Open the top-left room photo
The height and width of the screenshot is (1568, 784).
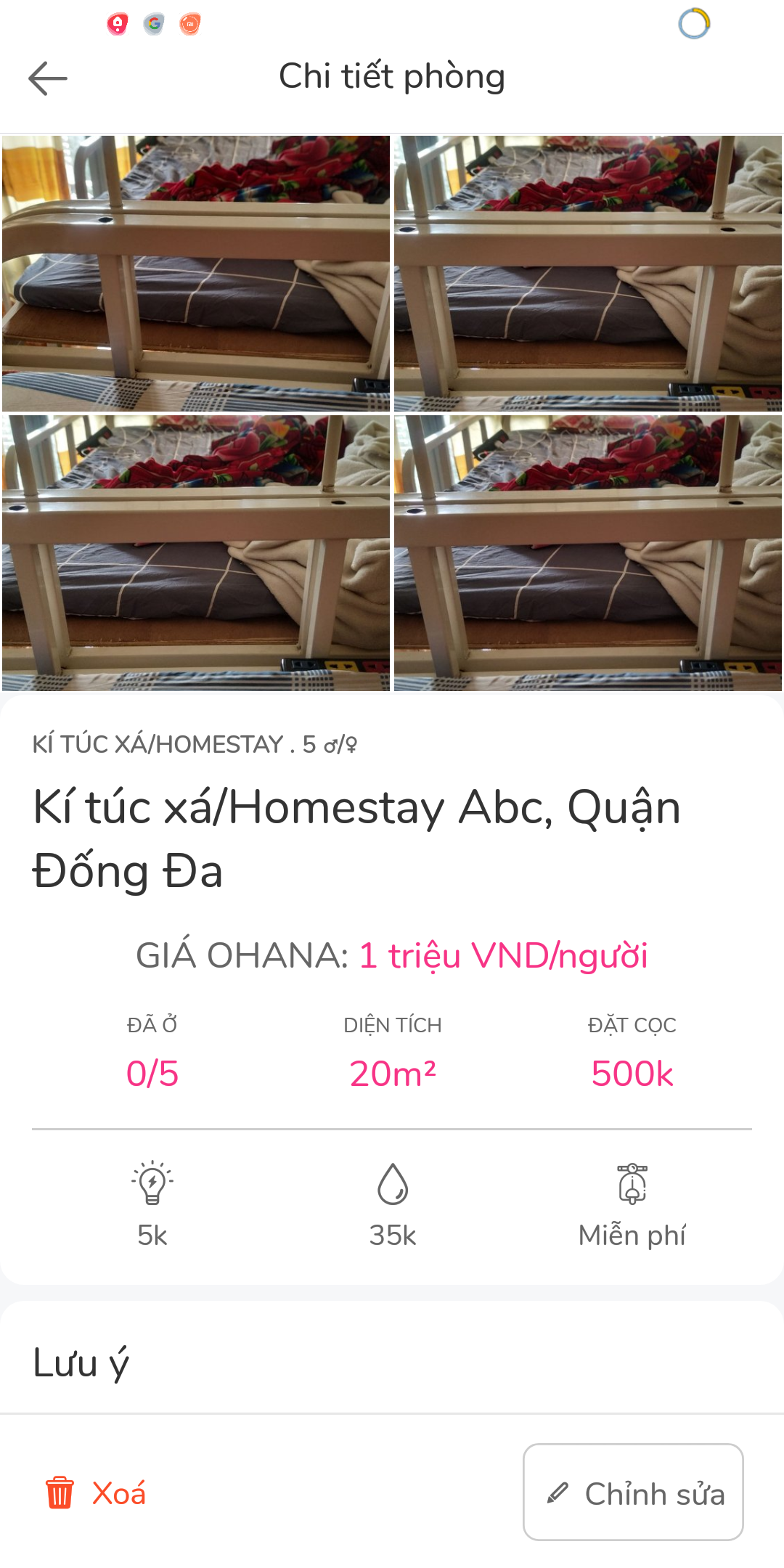[196, 274]
